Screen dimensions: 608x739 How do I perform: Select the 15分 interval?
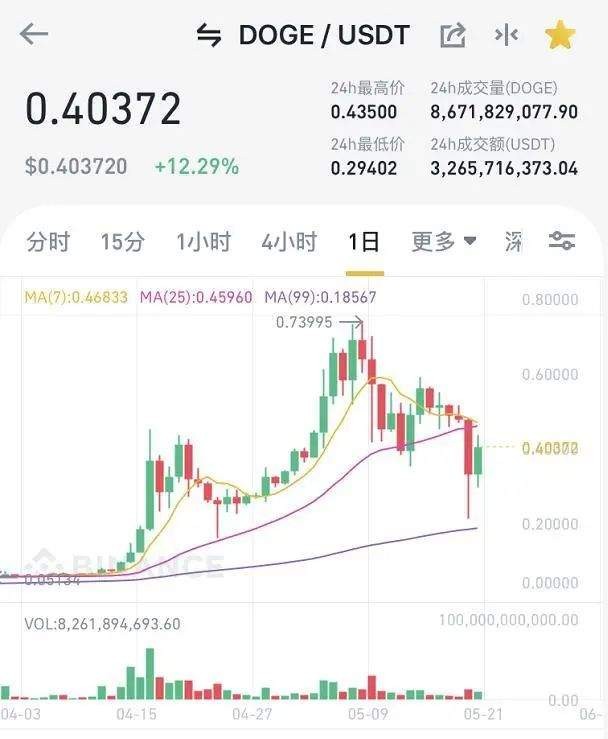[122, 241]
